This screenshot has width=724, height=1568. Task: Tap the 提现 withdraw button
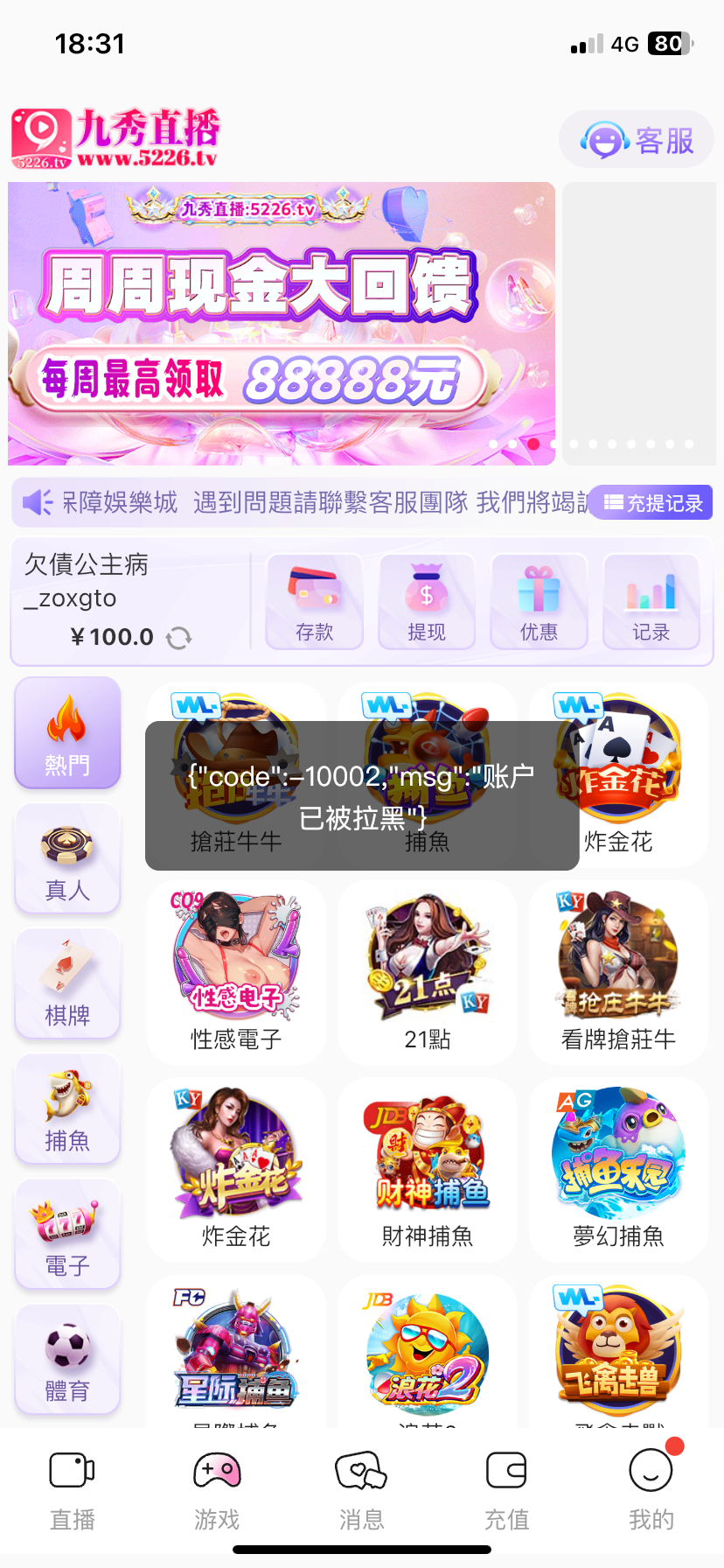(x=426, y=601)
